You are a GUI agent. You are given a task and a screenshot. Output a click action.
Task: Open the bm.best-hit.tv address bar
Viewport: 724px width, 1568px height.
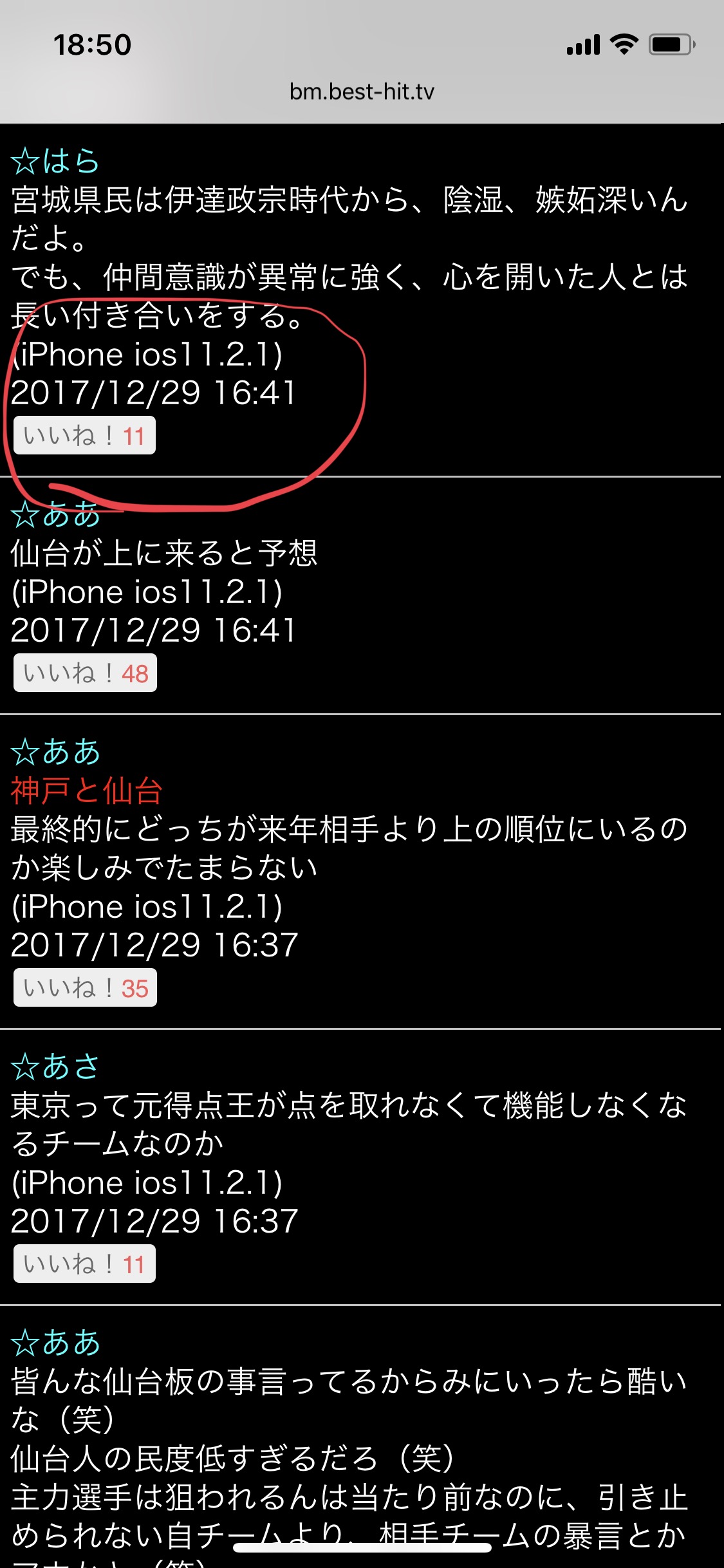(x=362, y=92)
